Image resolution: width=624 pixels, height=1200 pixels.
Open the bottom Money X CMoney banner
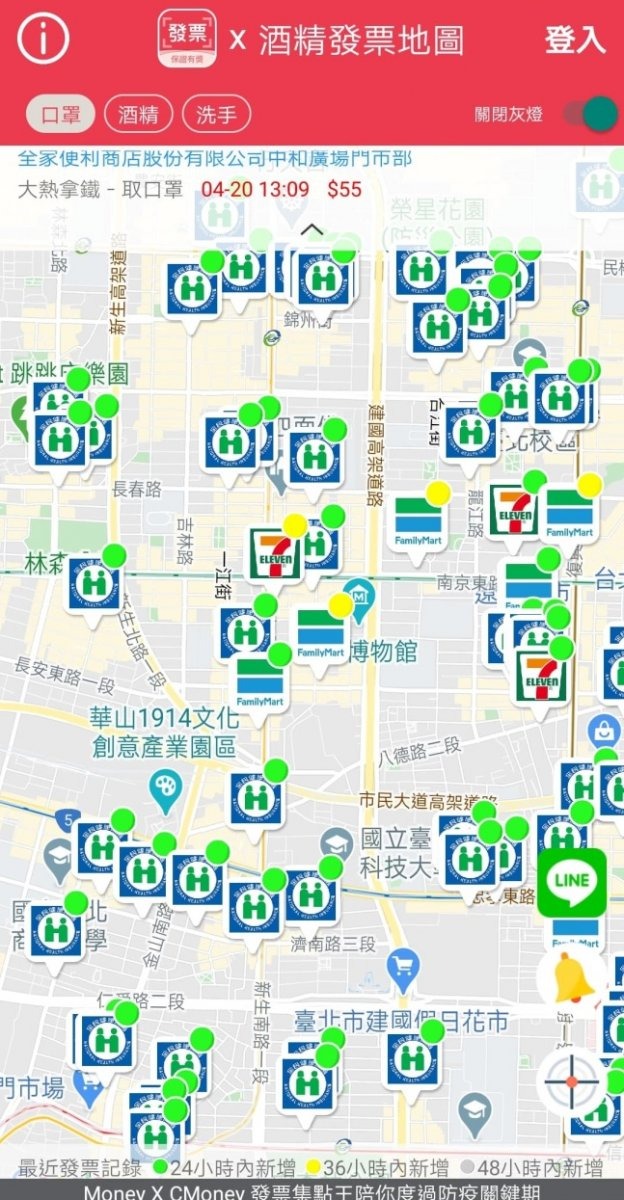[312, 1191]
